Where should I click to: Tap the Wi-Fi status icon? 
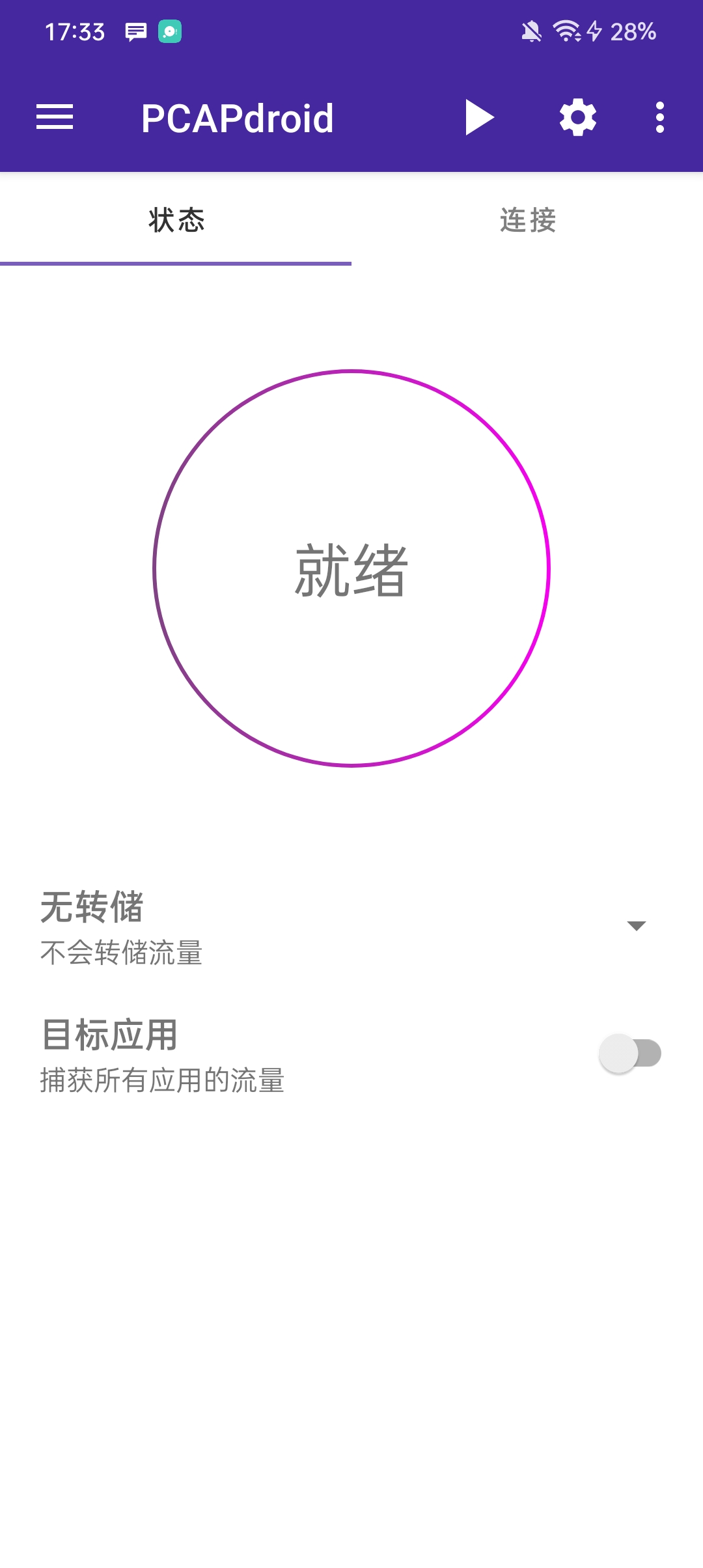568,31
